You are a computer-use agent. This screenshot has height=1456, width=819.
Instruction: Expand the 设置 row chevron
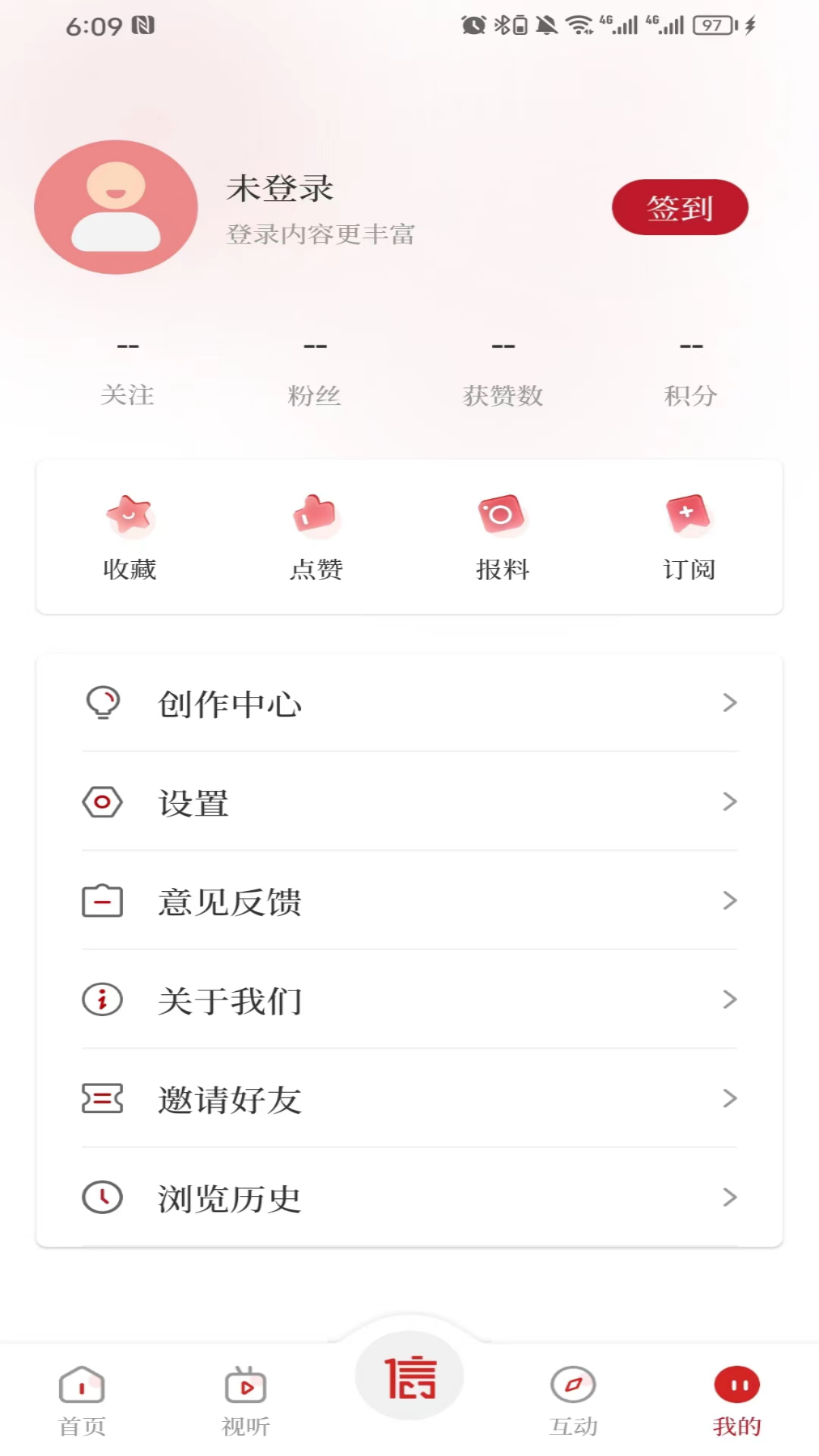[730, 802]
